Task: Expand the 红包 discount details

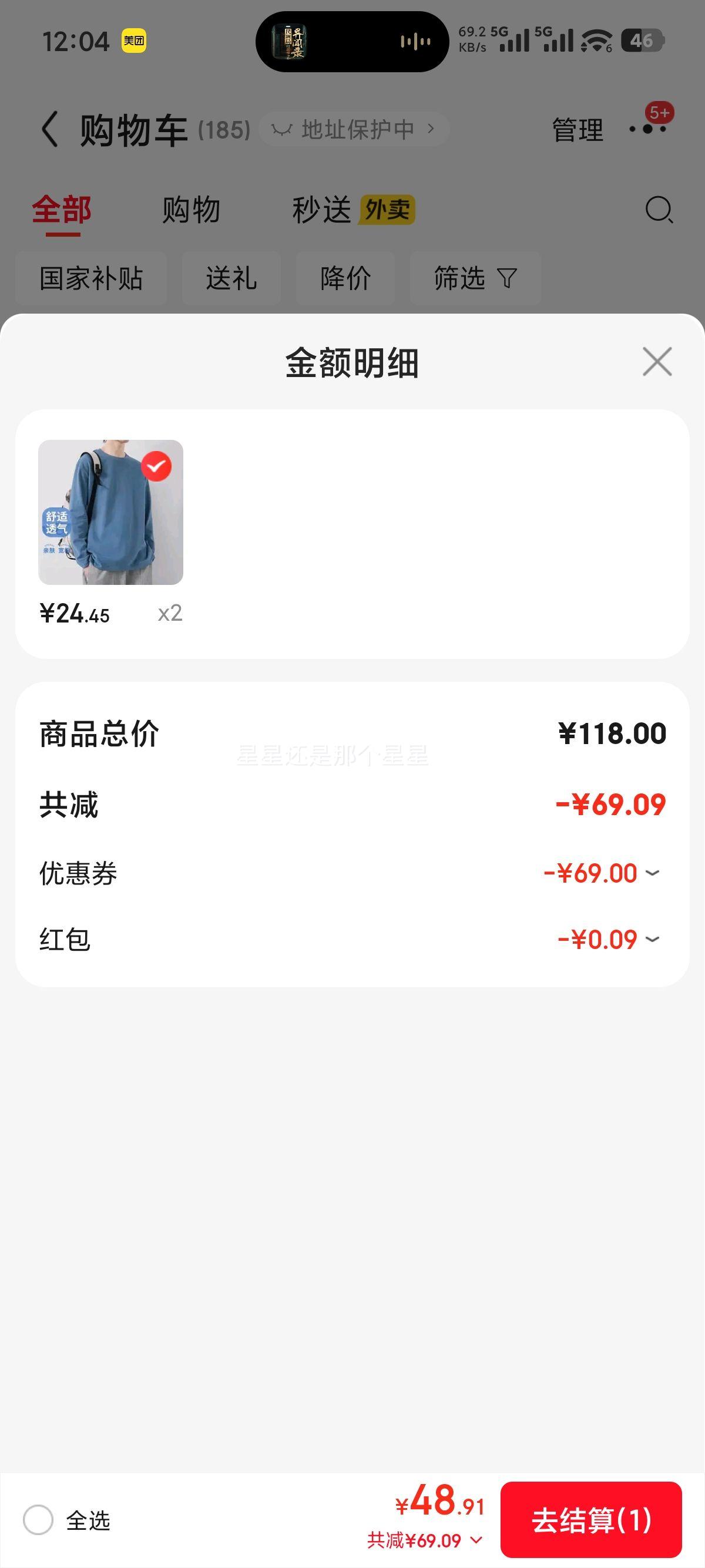Action: point(652,939)
